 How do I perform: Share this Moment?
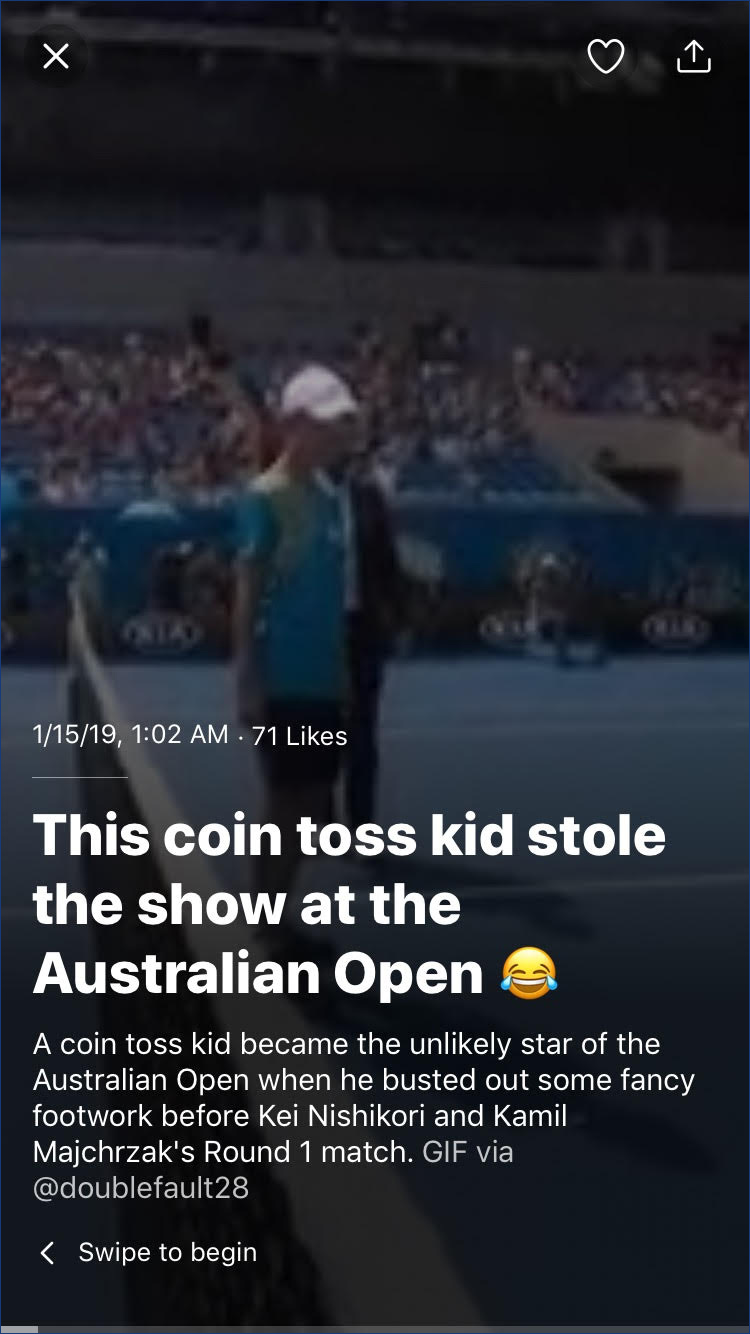coord(694,57)
